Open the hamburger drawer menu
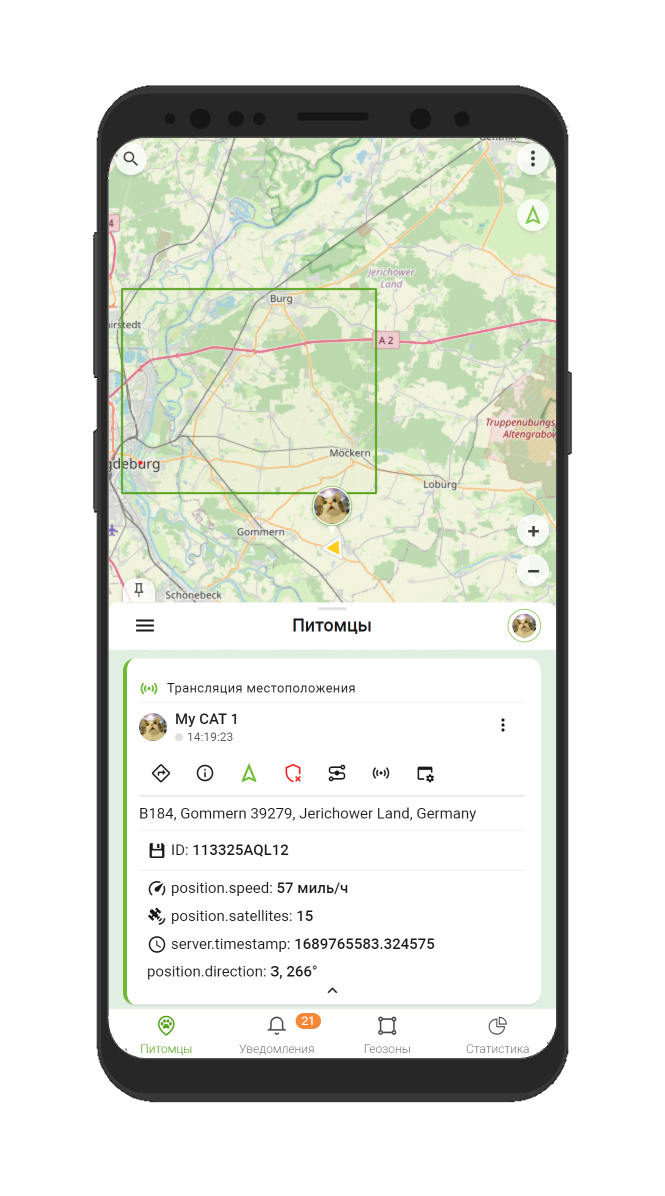Screen dimensions: 665x1196 coord(145,626)
